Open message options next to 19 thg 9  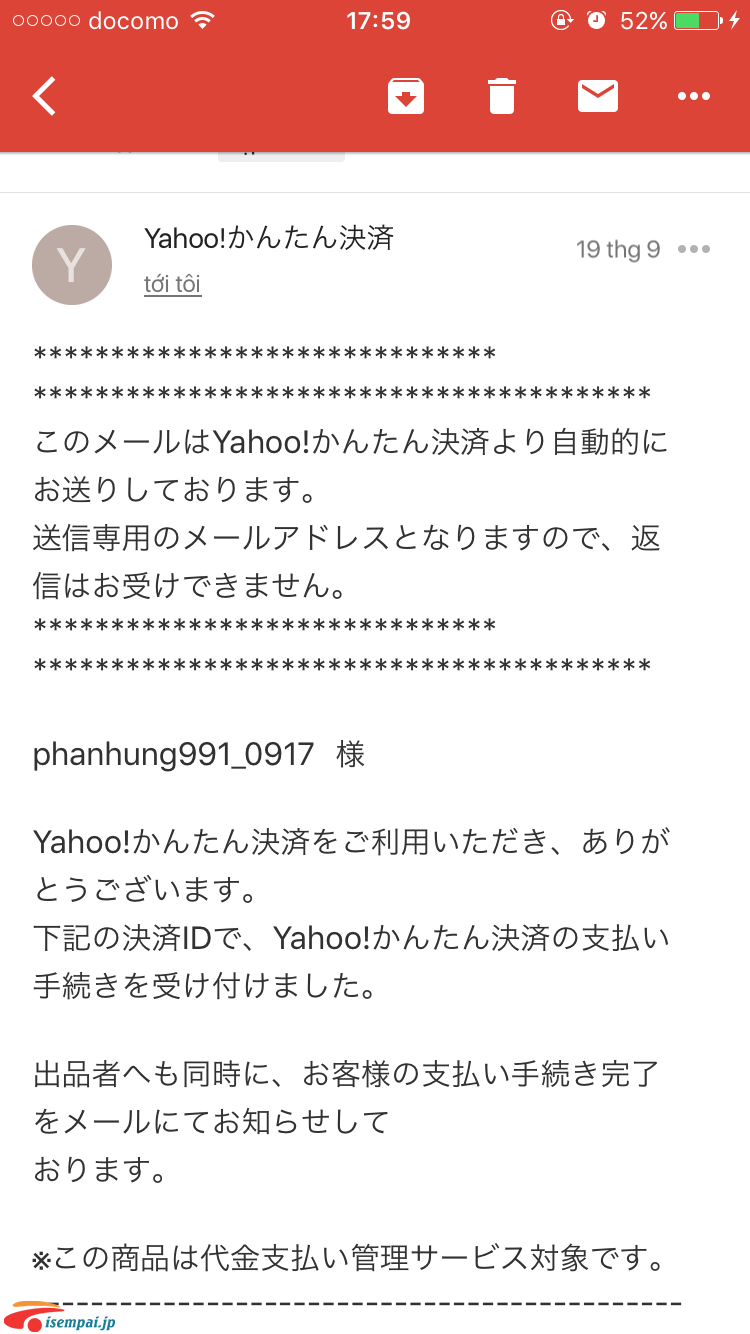(693, 250)
